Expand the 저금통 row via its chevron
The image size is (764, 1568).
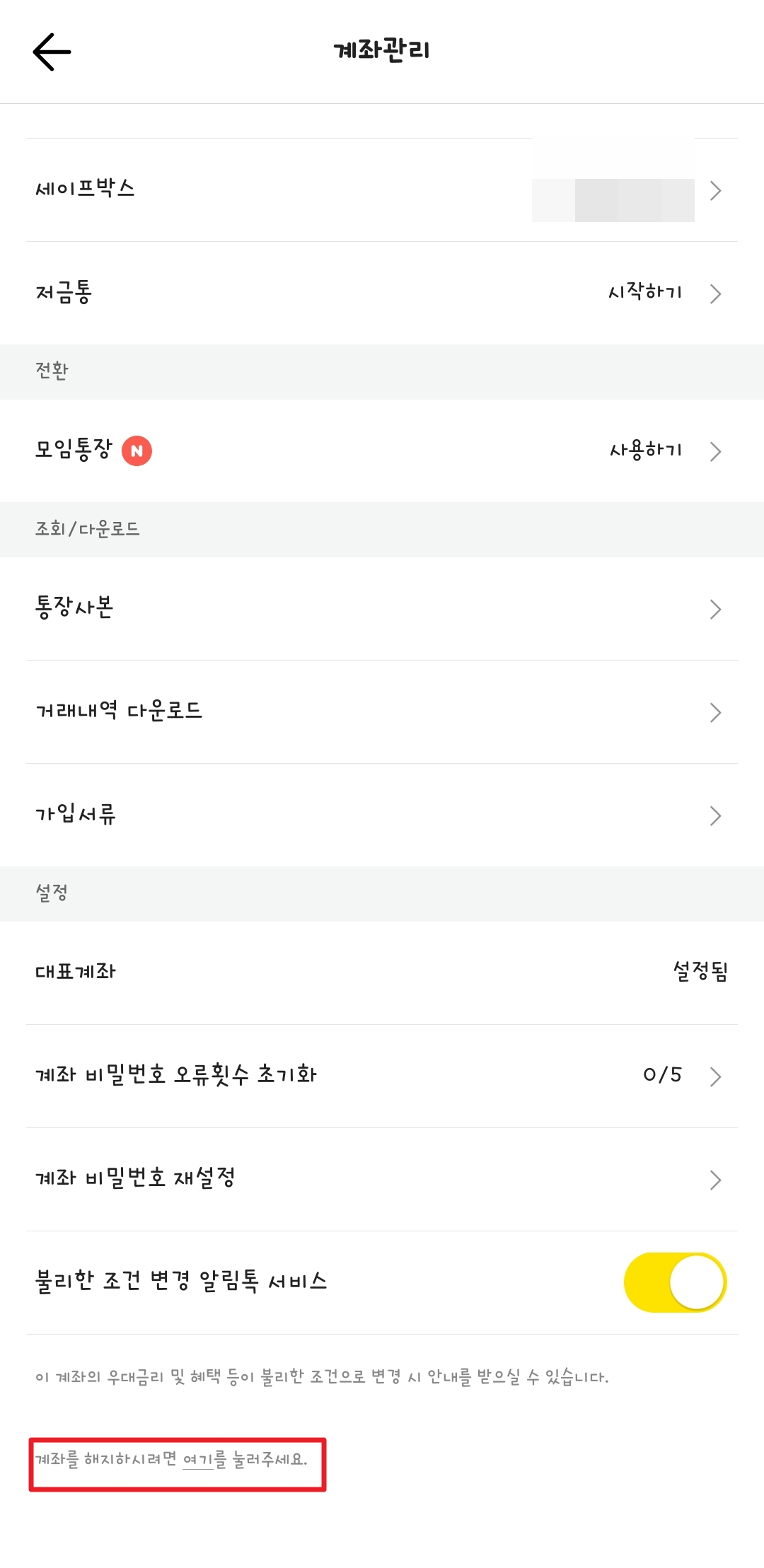coord(717,293)
